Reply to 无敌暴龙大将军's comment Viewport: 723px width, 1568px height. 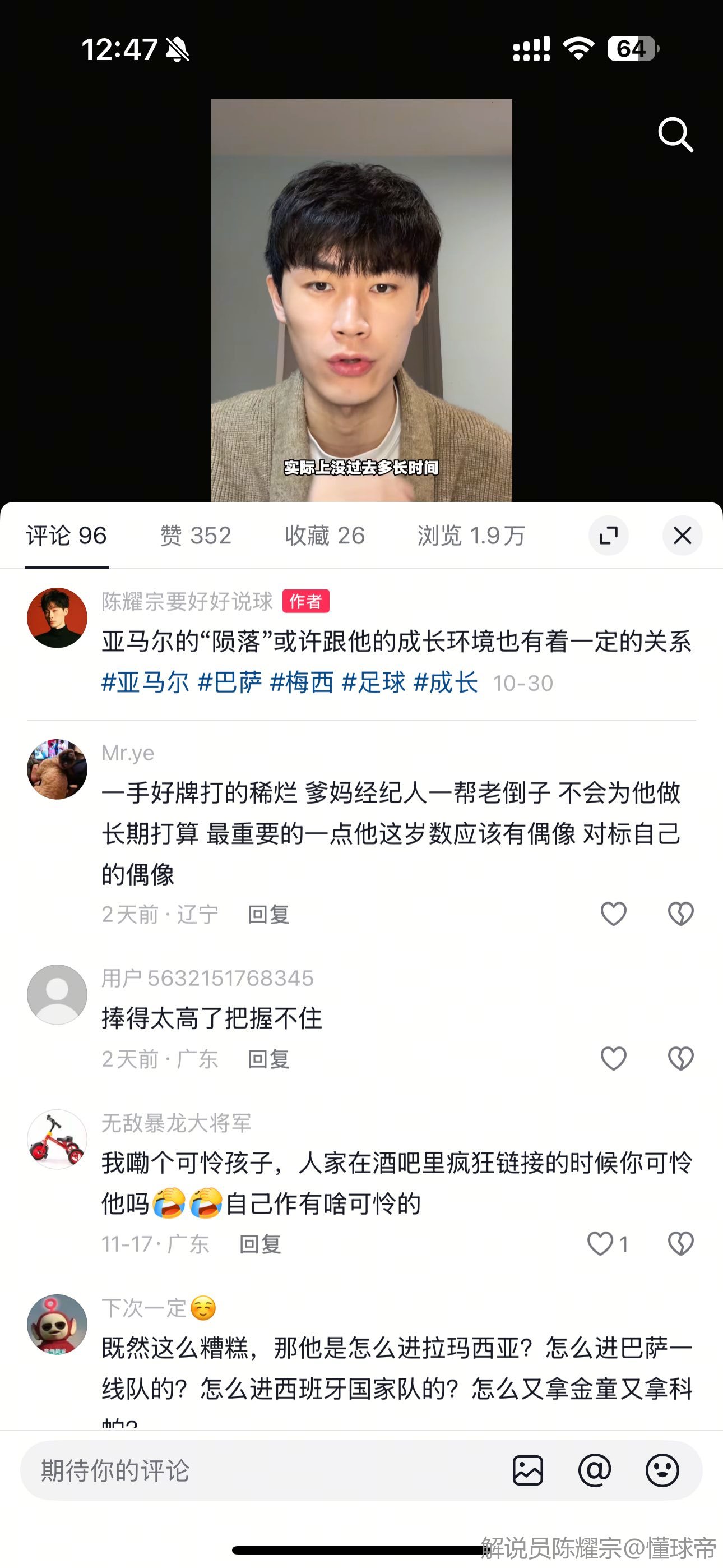[260, 1244]
